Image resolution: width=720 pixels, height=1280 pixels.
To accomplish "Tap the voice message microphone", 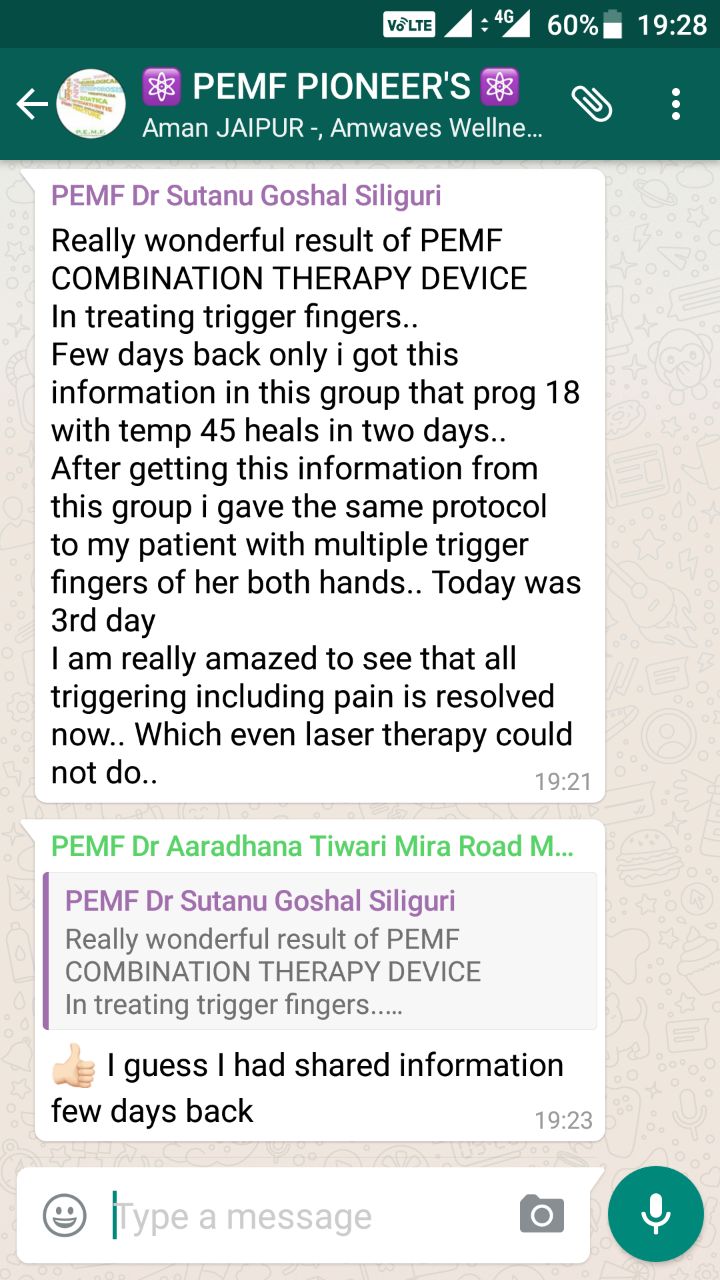I will pos(656,1214).
